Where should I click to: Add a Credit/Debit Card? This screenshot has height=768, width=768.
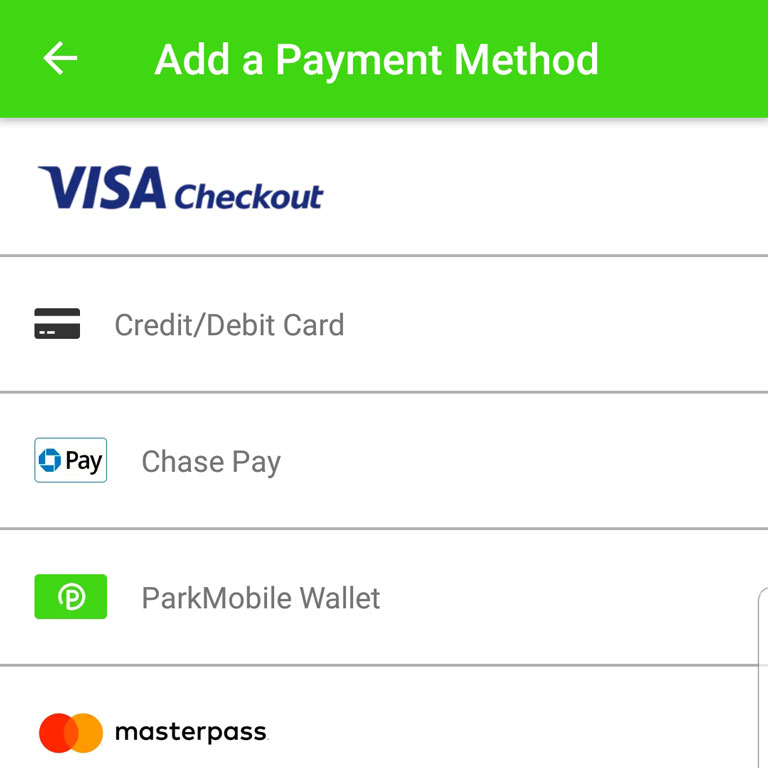tap(229, 325)
